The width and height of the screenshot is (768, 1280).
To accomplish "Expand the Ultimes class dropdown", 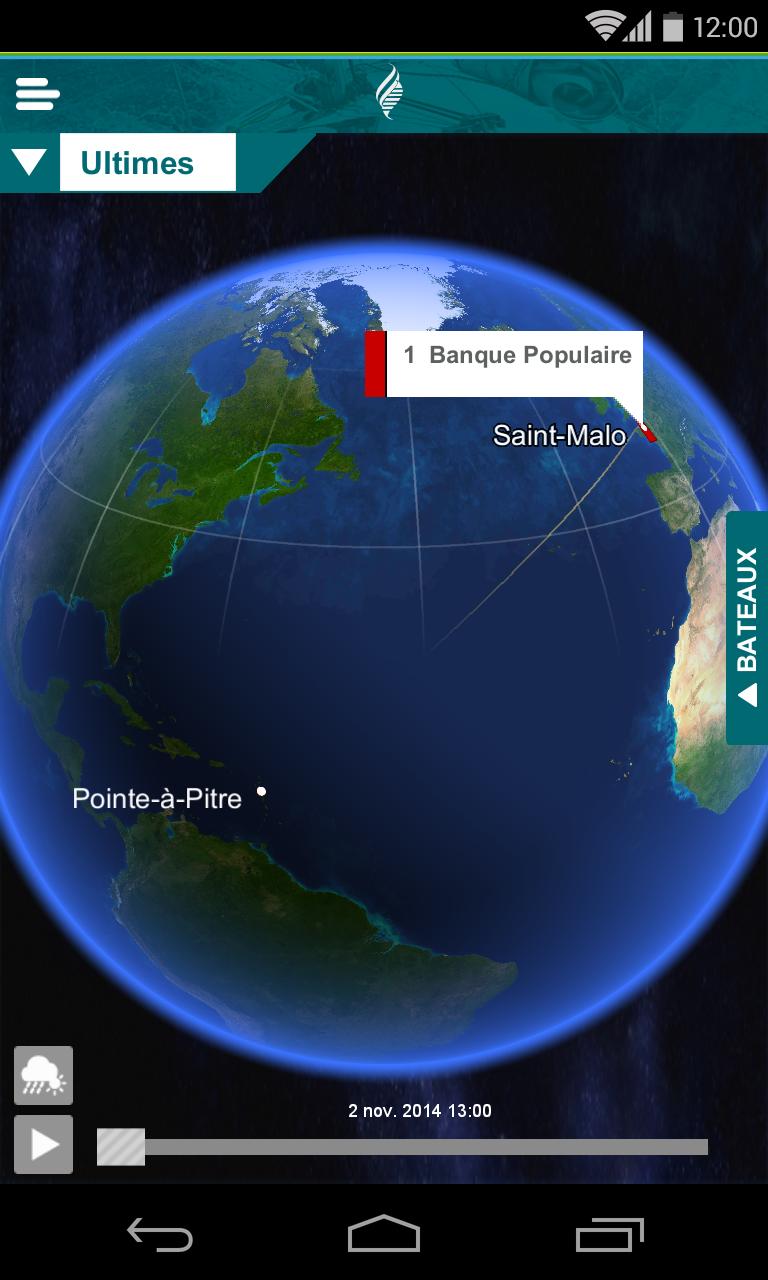I will pyautogui.click(x=30, y=162).
